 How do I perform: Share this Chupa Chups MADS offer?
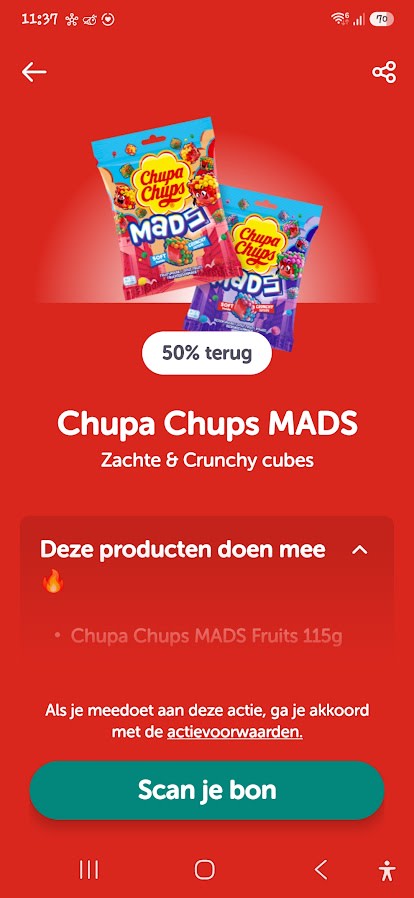coord(384,72)
